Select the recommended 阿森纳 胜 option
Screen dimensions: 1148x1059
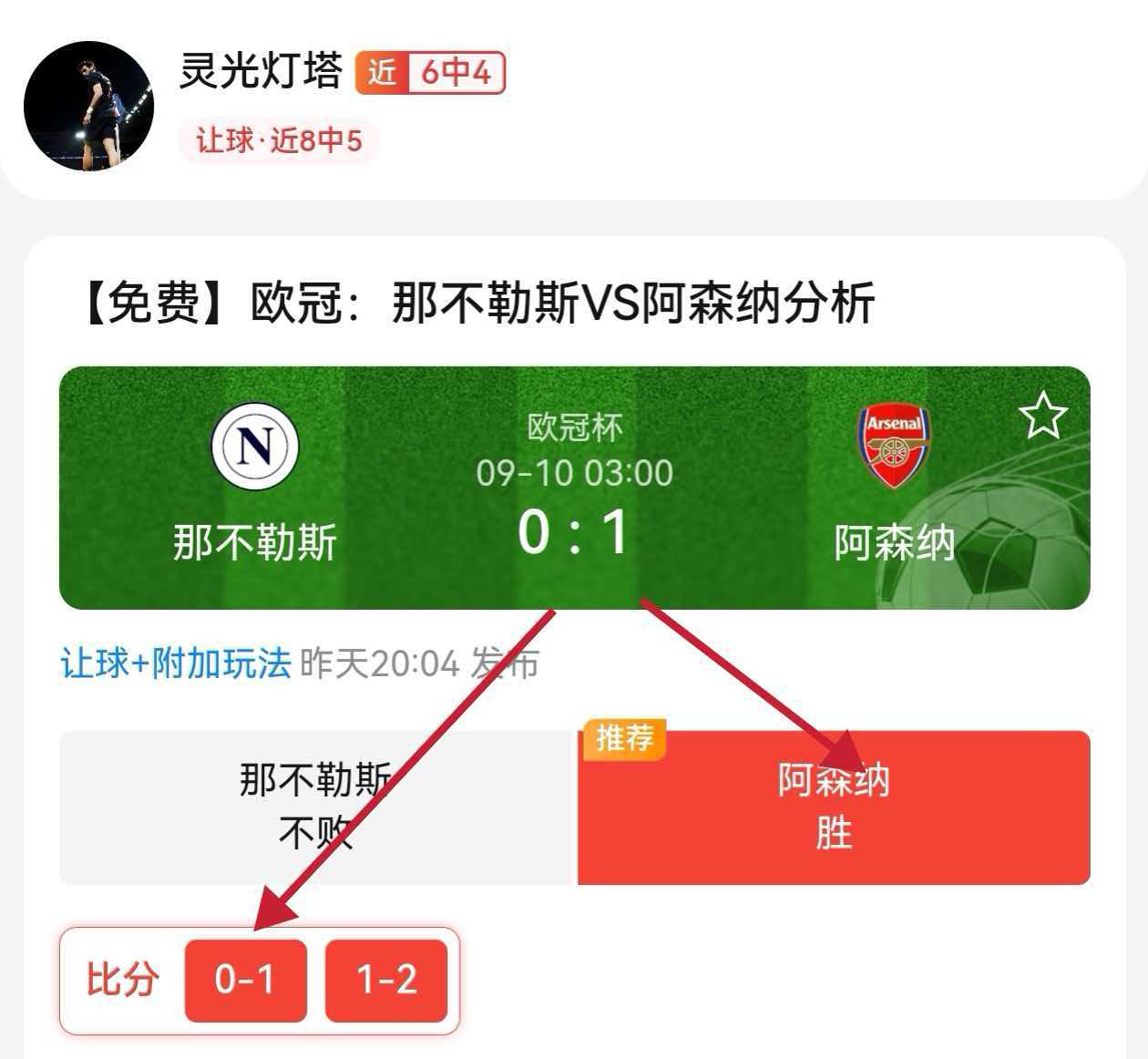click(x=834, y=807)
